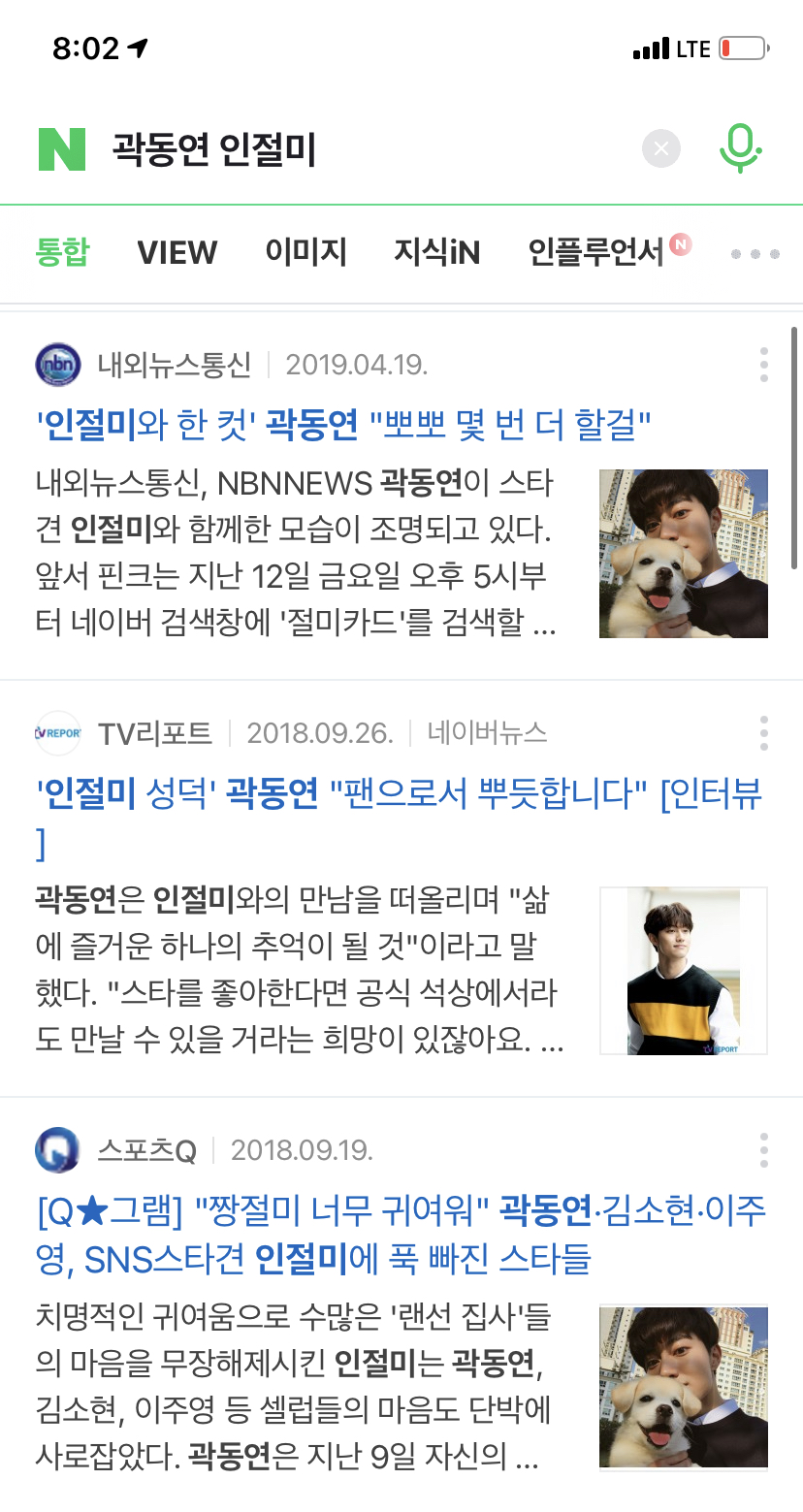Clear the search query with the X button
Screen dimensions: 803x1512
coord(661,147)
